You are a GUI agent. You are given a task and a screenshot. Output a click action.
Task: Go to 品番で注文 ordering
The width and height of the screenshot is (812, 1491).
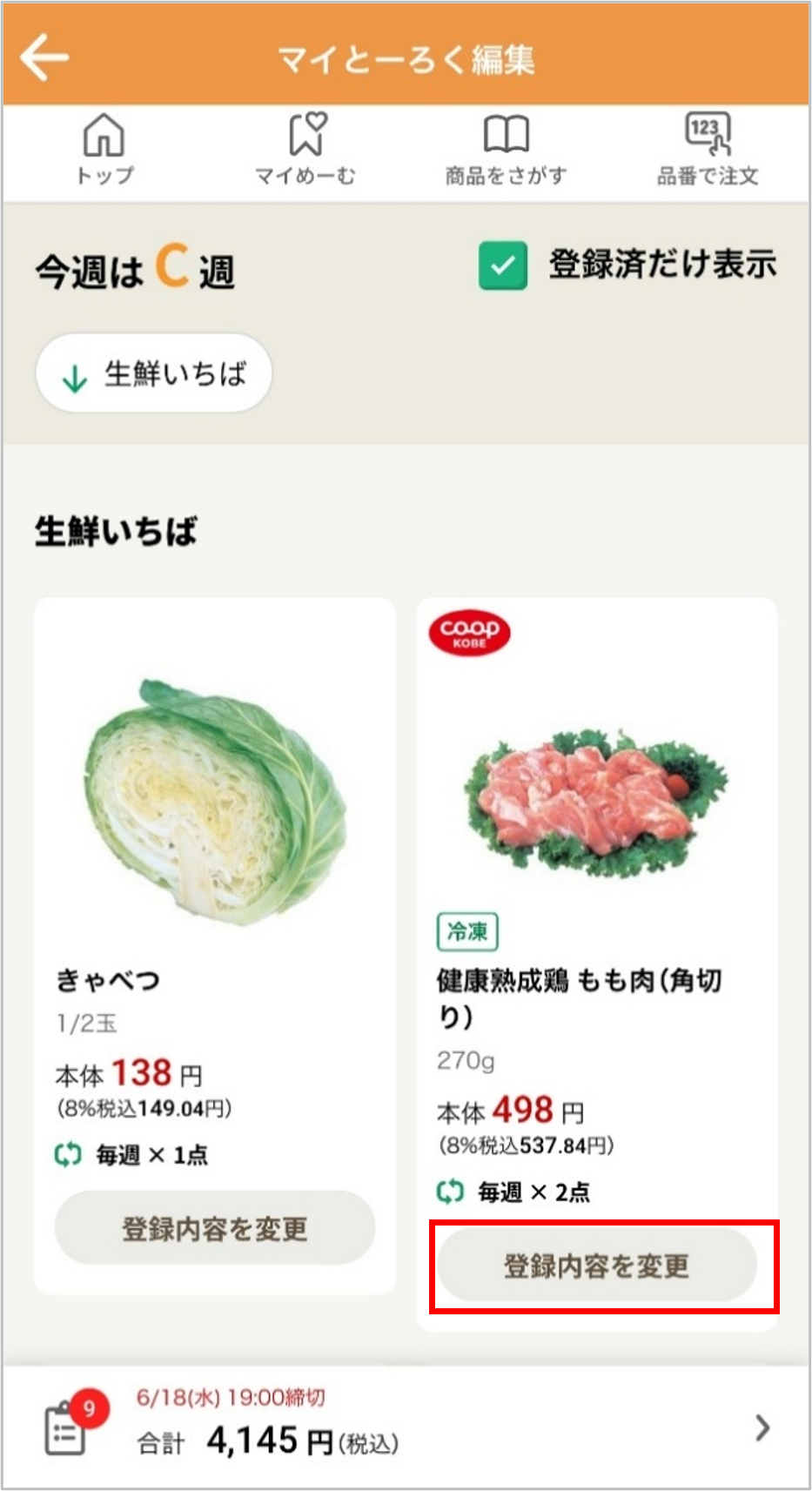click(x=707, y=150)
